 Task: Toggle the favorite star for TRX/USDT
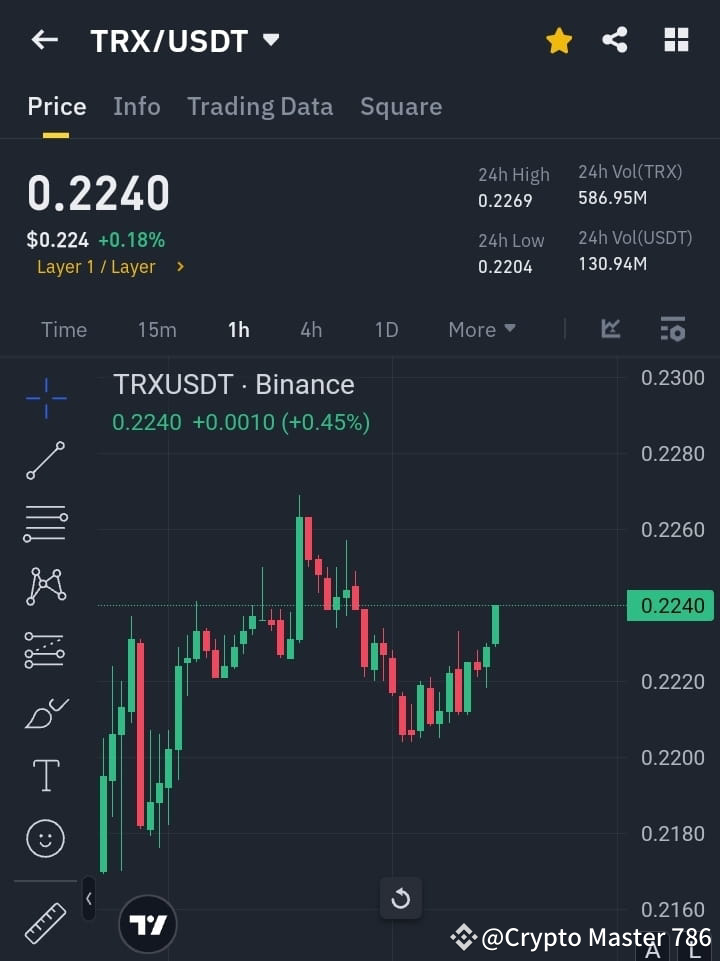pyautogui.click(x=559, y=40)
